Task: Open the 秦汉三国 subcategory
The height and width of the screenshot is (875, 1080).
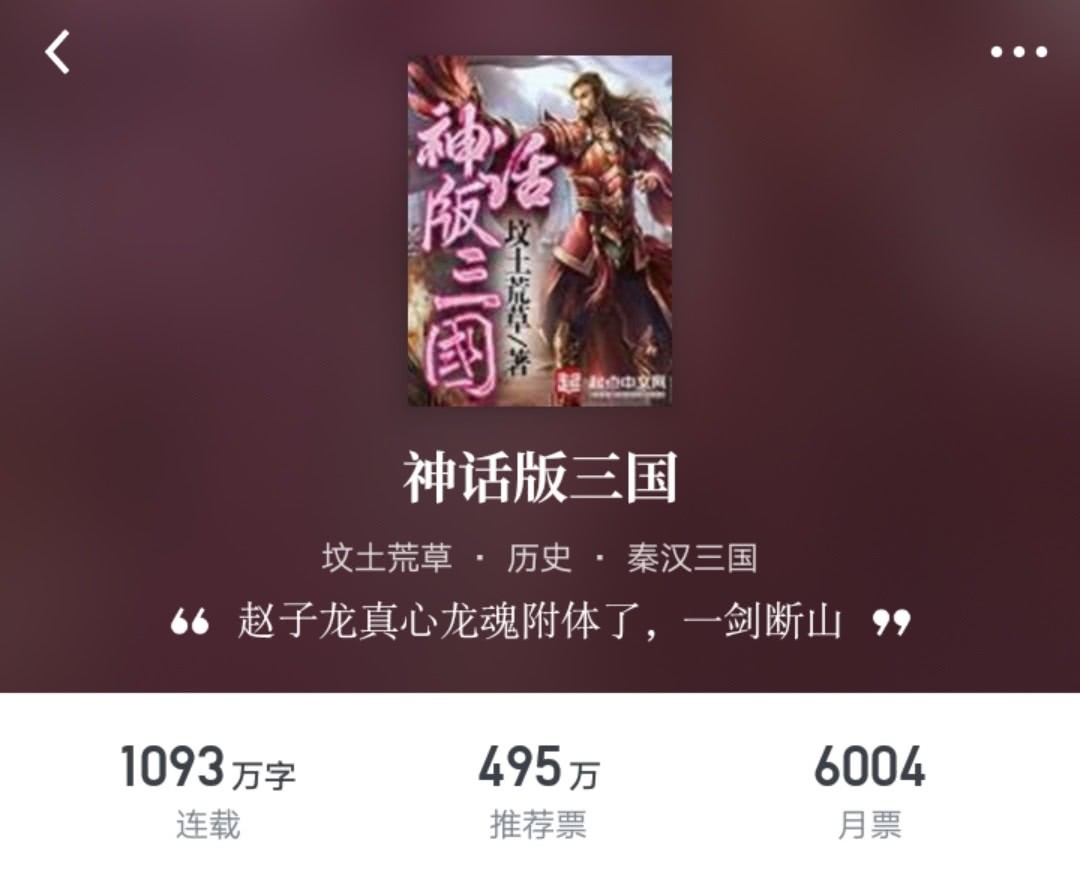Action: [x=691, y=557]
